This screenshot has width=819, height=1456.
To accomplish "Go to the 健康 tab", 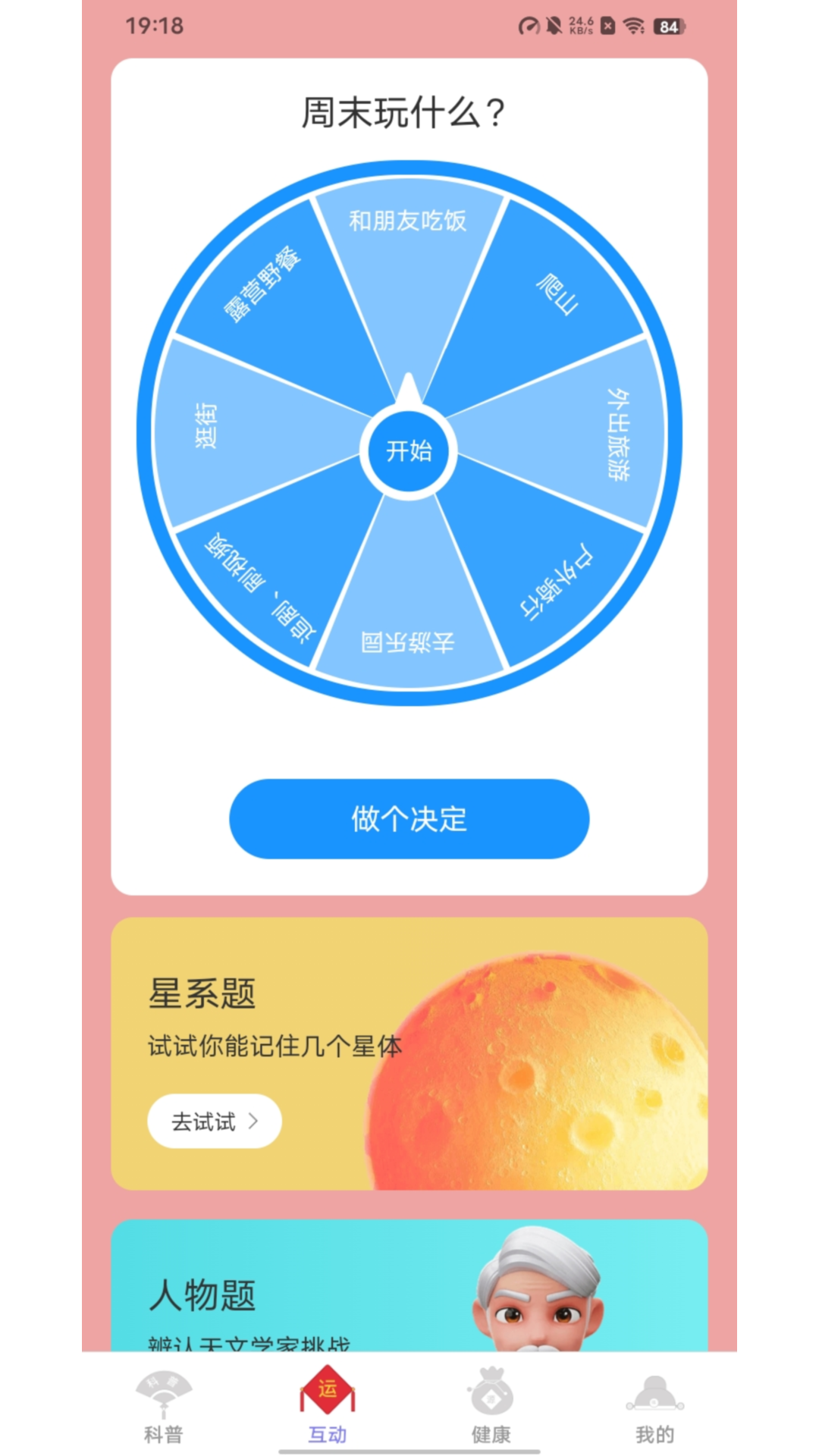I will click(x=491, y=1407).
